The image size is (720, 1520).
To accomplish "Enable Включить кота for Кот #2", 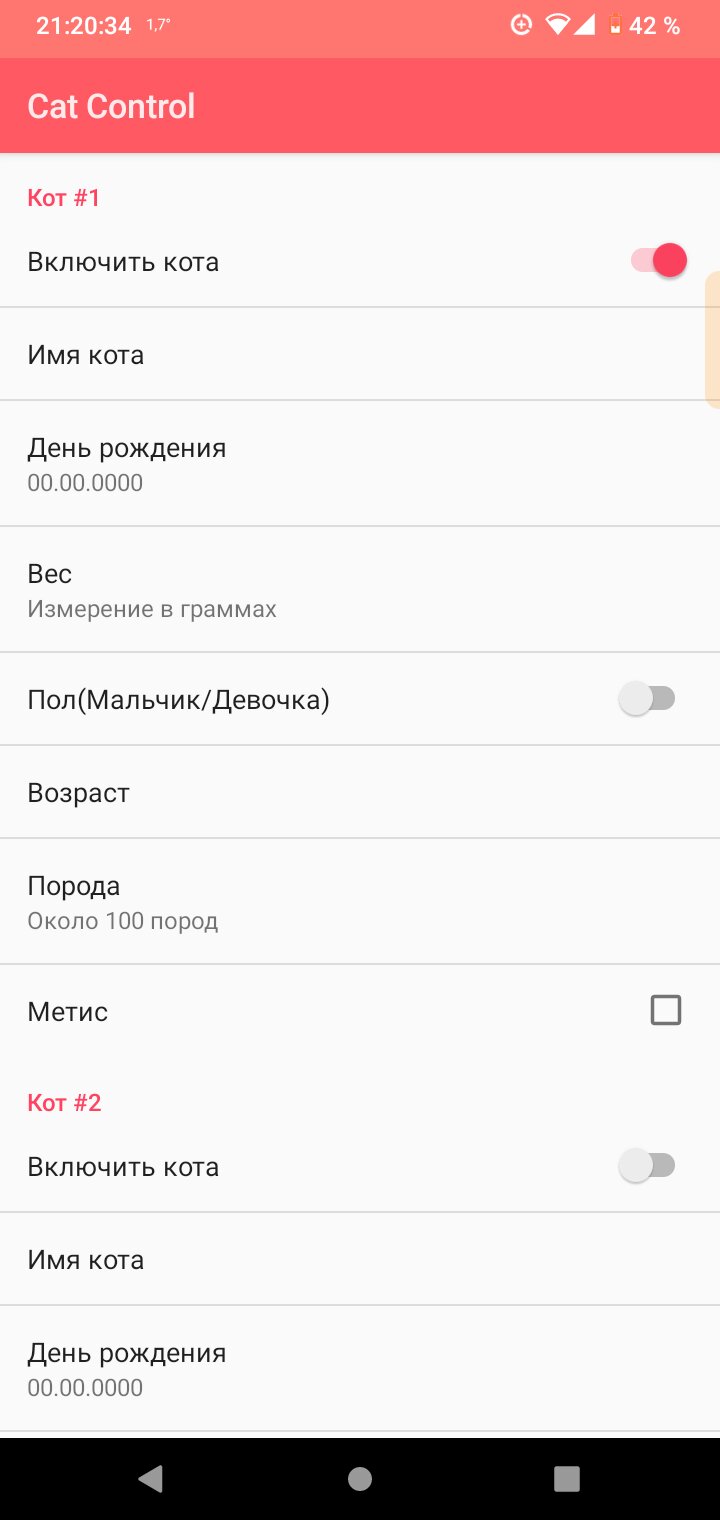I will [x=648, y=1166].
